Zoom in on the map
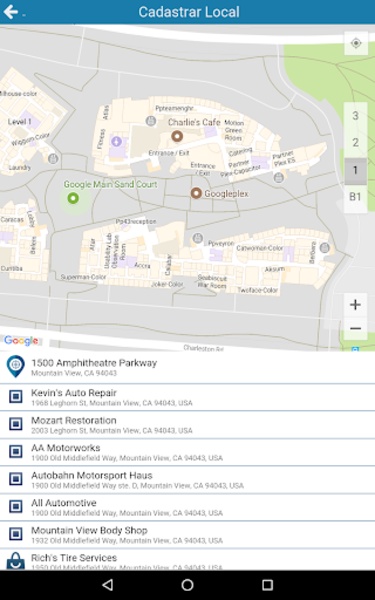The height and width of the screenshot is (600, 375). [355, 305]
